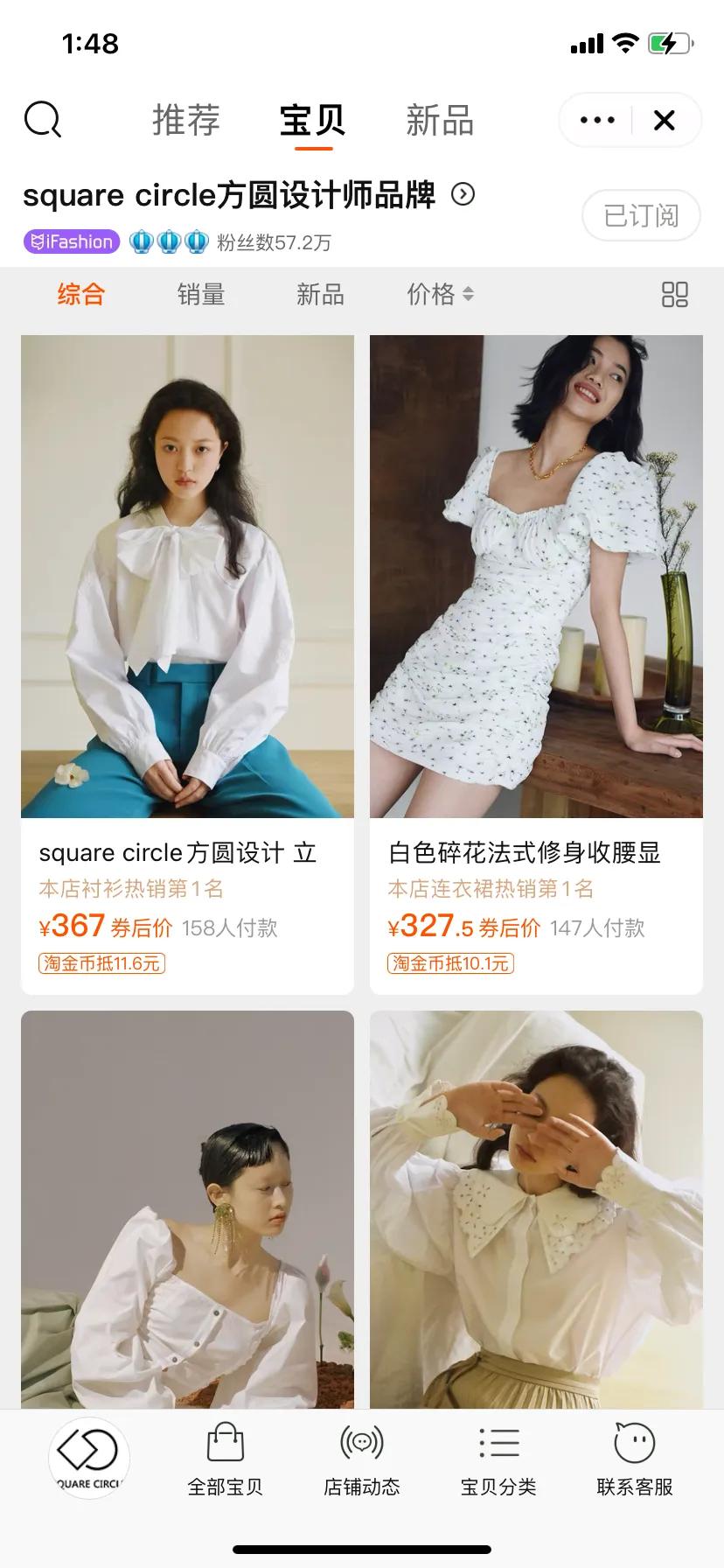Tap the iFashion badge
The width and height of the screenshot is (724, 1568).
pyautogui.click(x=70, y=241)
